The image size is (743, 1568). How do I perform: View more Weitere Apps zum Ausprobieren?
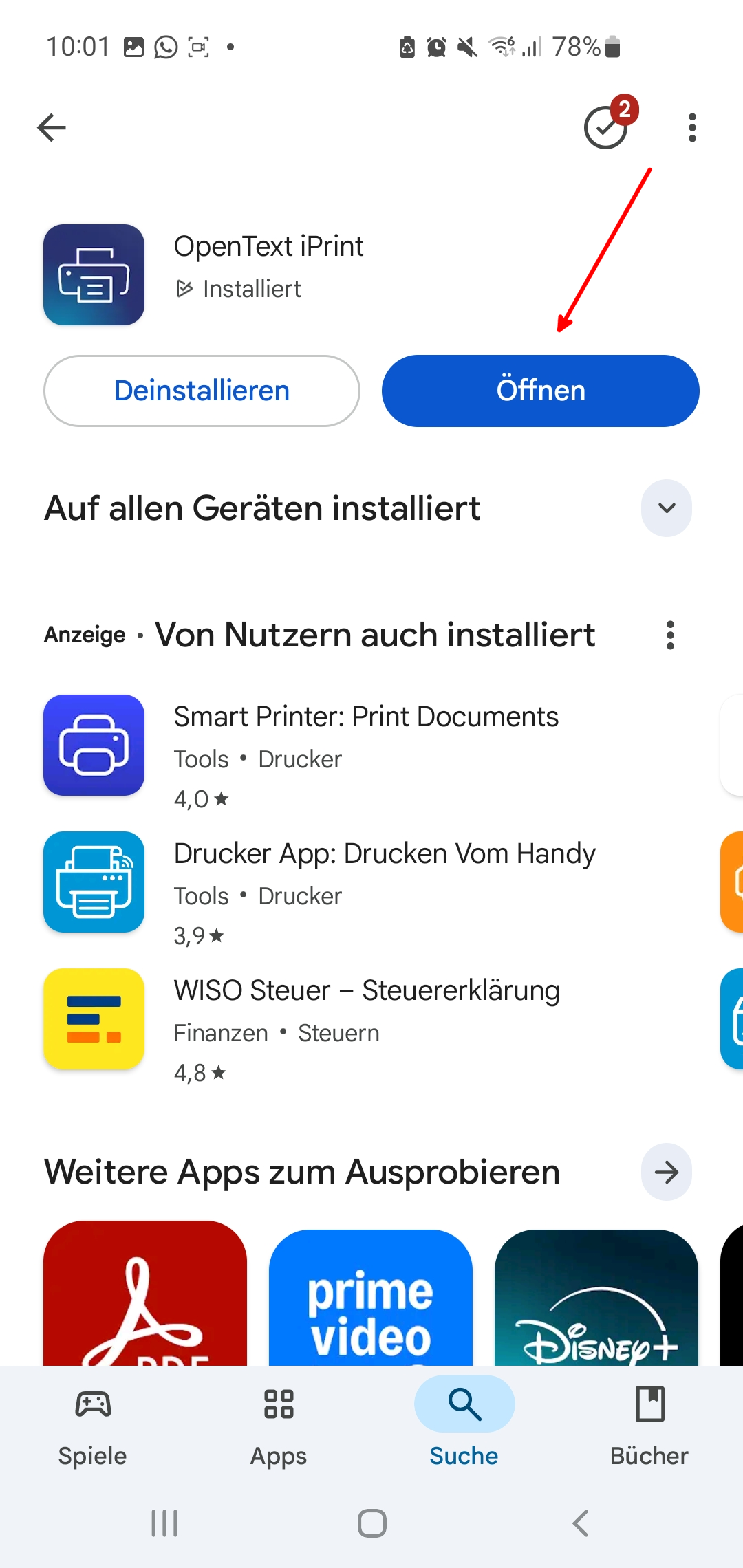point(666,1172)
